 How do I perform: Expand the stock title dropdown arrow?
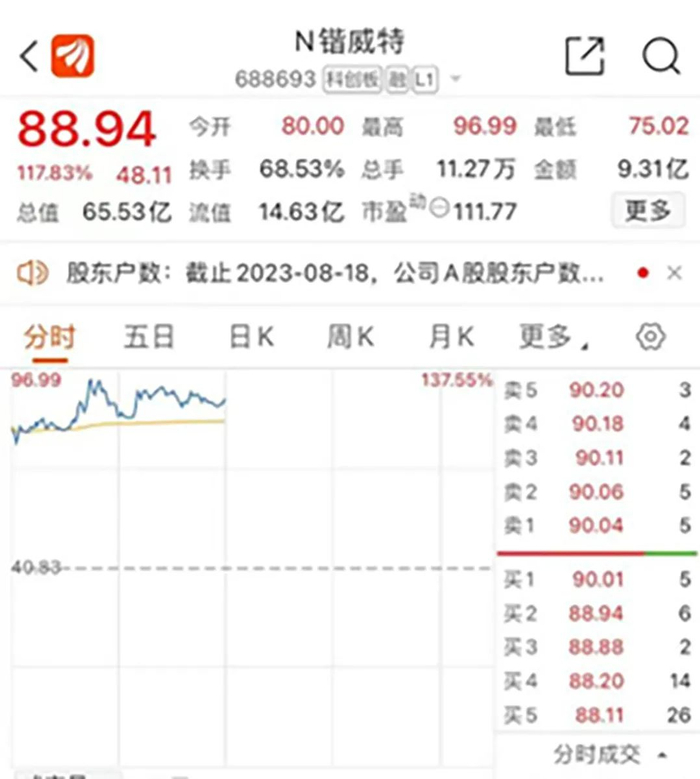pyautogui.click(x=456, y=79)
